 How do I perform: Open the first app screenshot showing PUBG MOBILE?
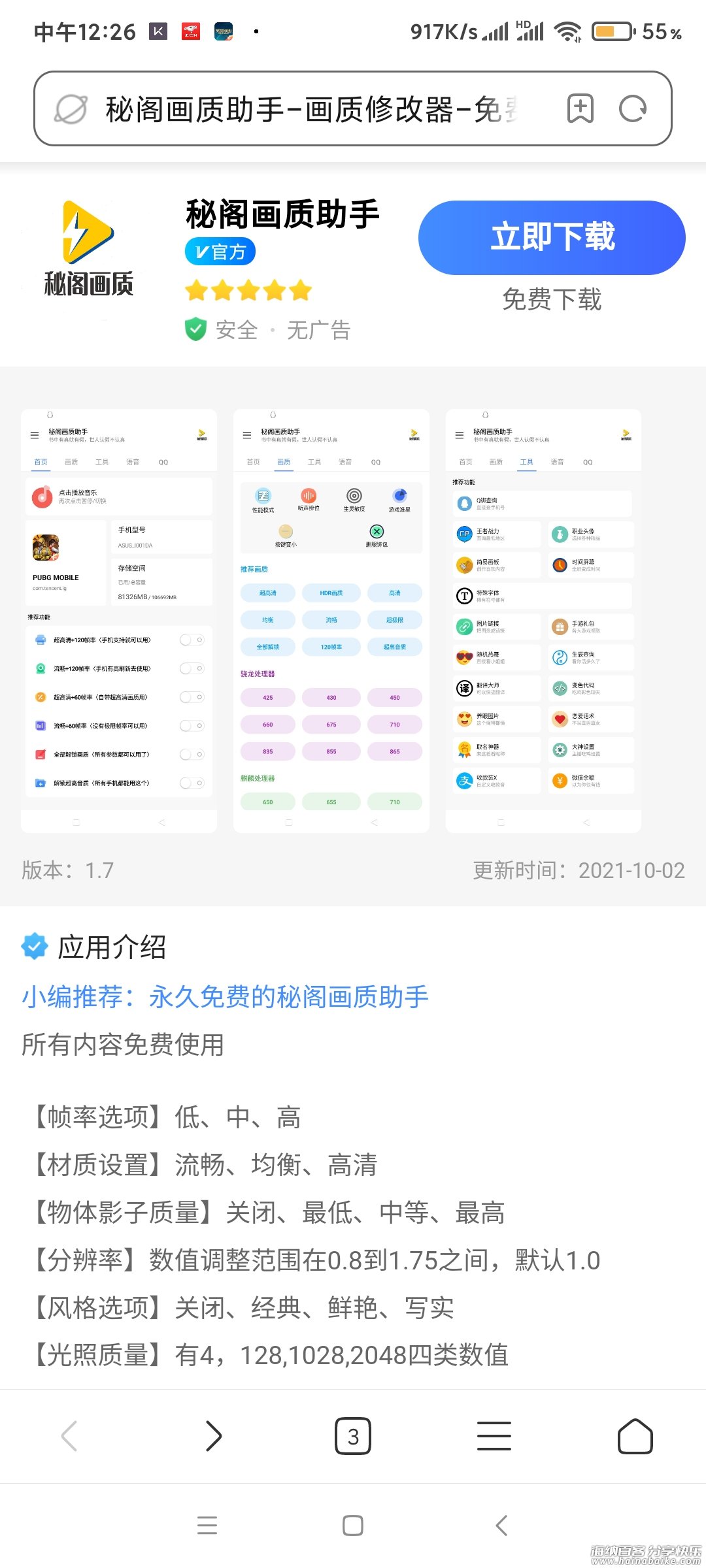(x=119, y=621)
